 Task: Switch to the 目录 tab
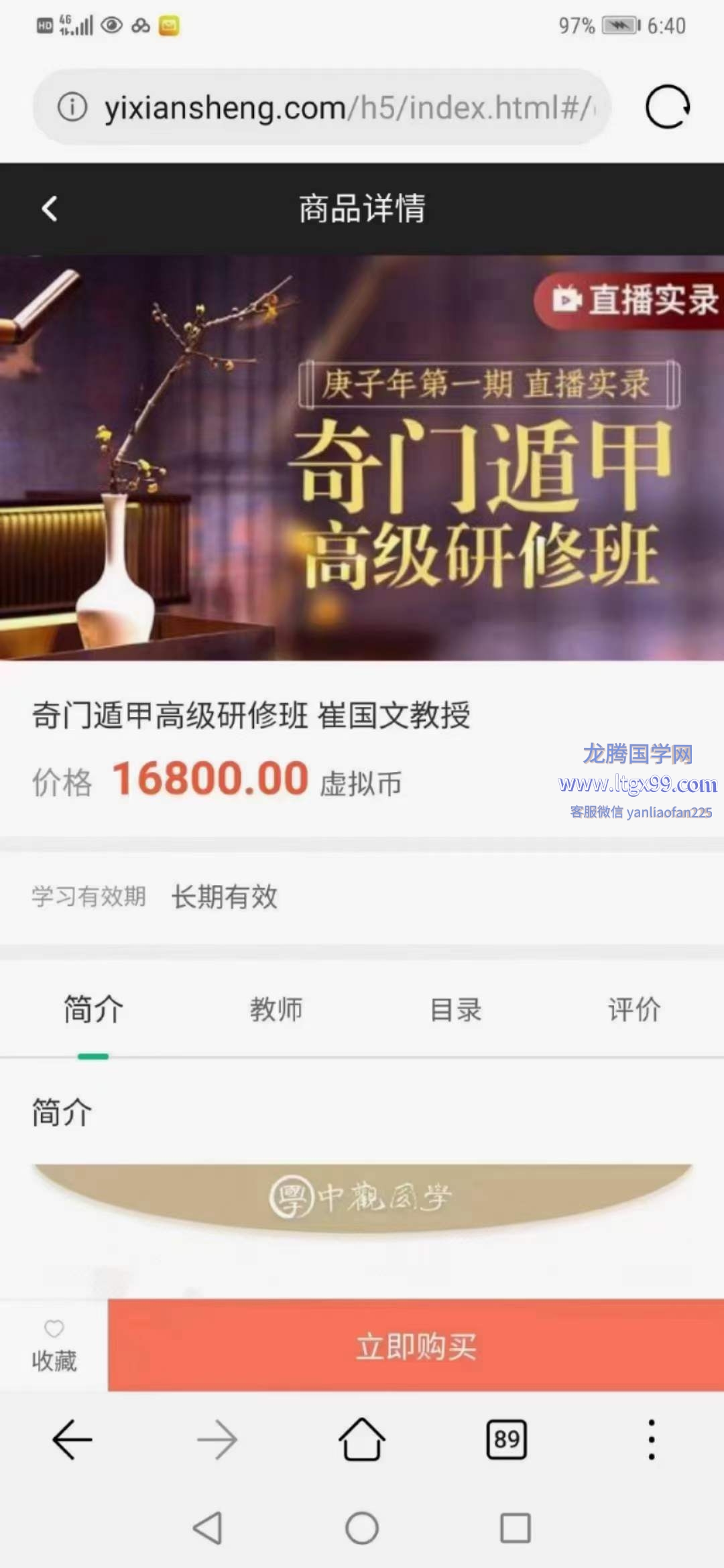coord(456,1009)
